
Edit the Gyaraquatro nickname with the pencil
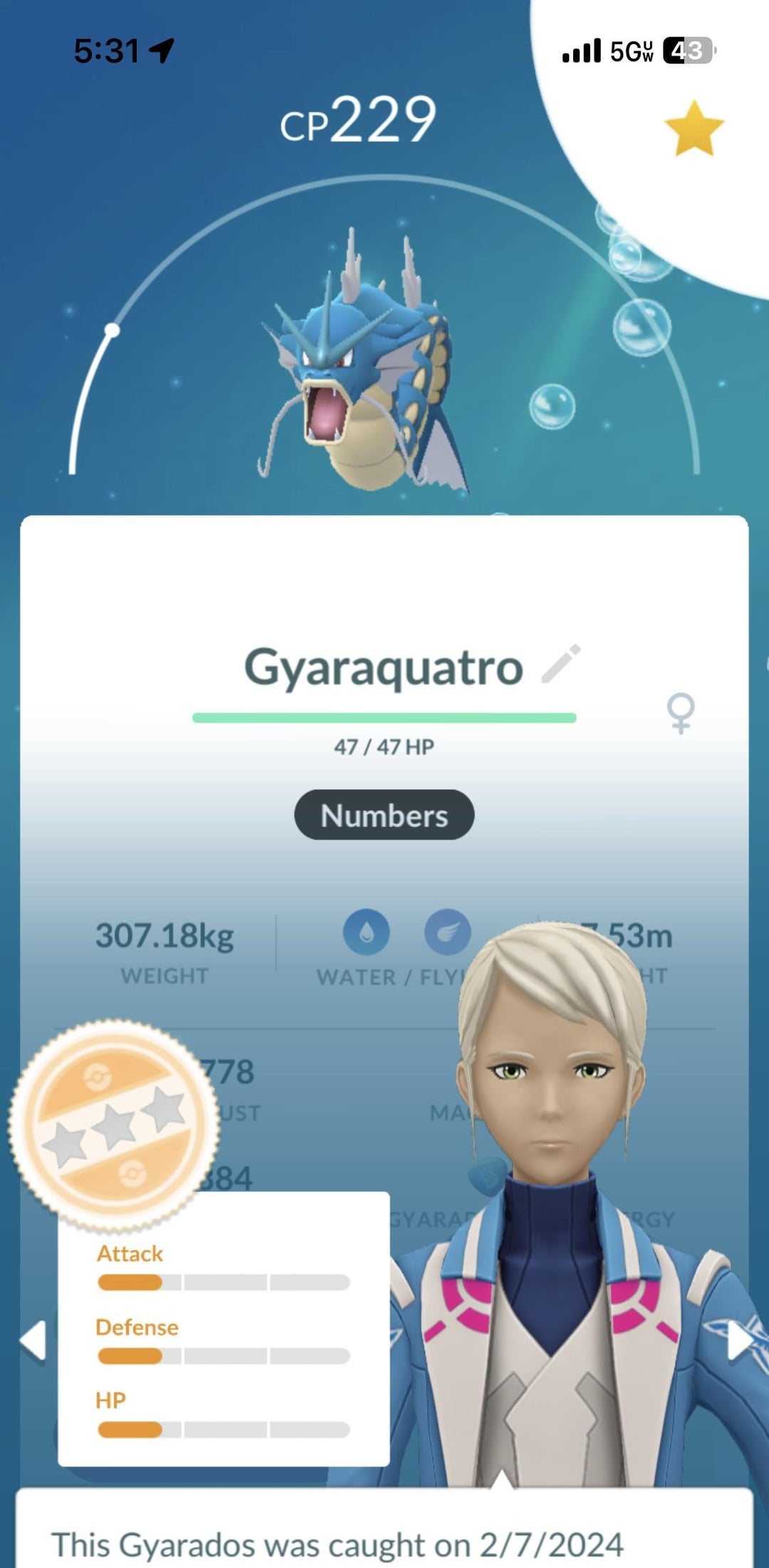(x=561, y=664)
